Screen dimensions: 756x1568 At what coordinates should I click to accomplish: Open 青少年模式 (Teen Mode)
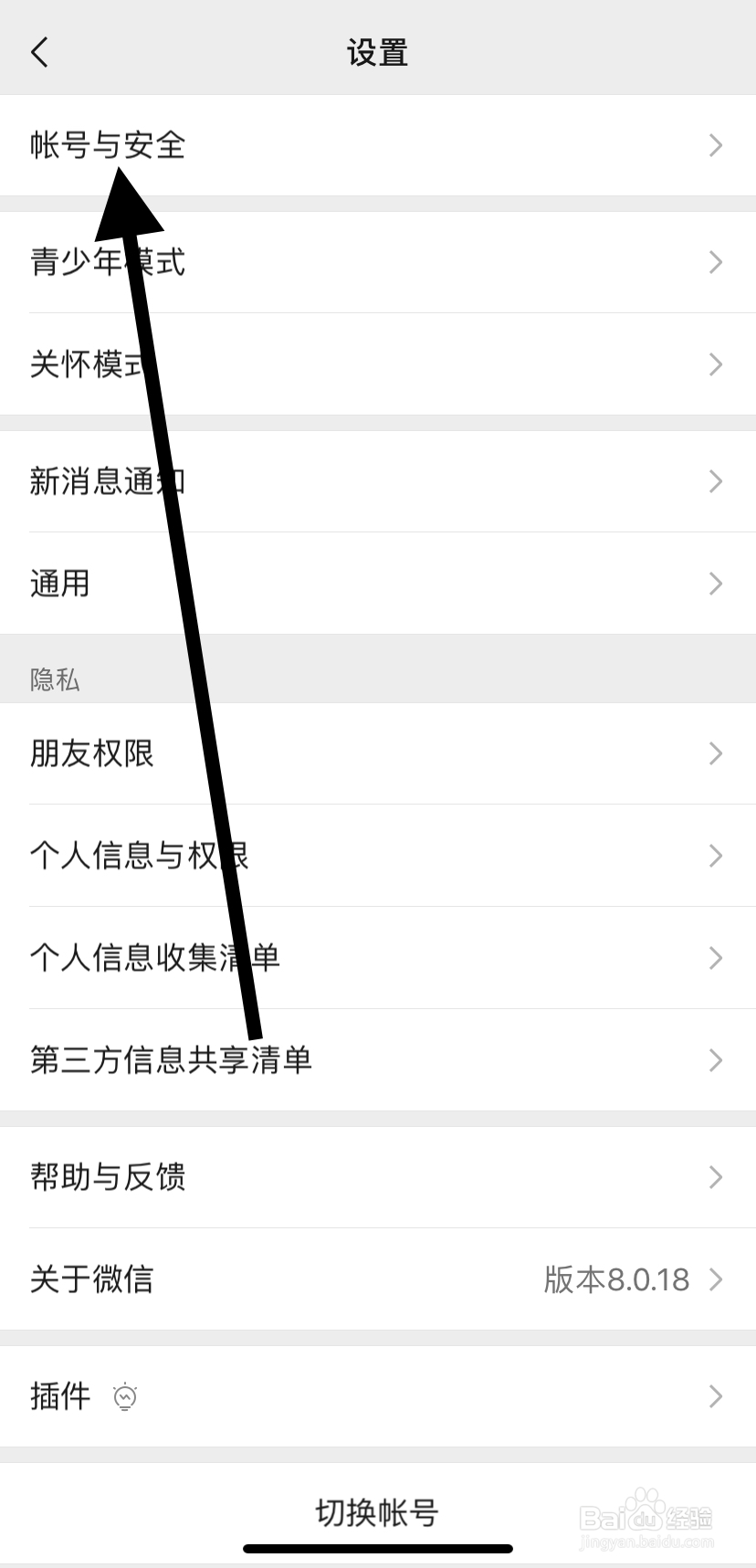point(108,262)
